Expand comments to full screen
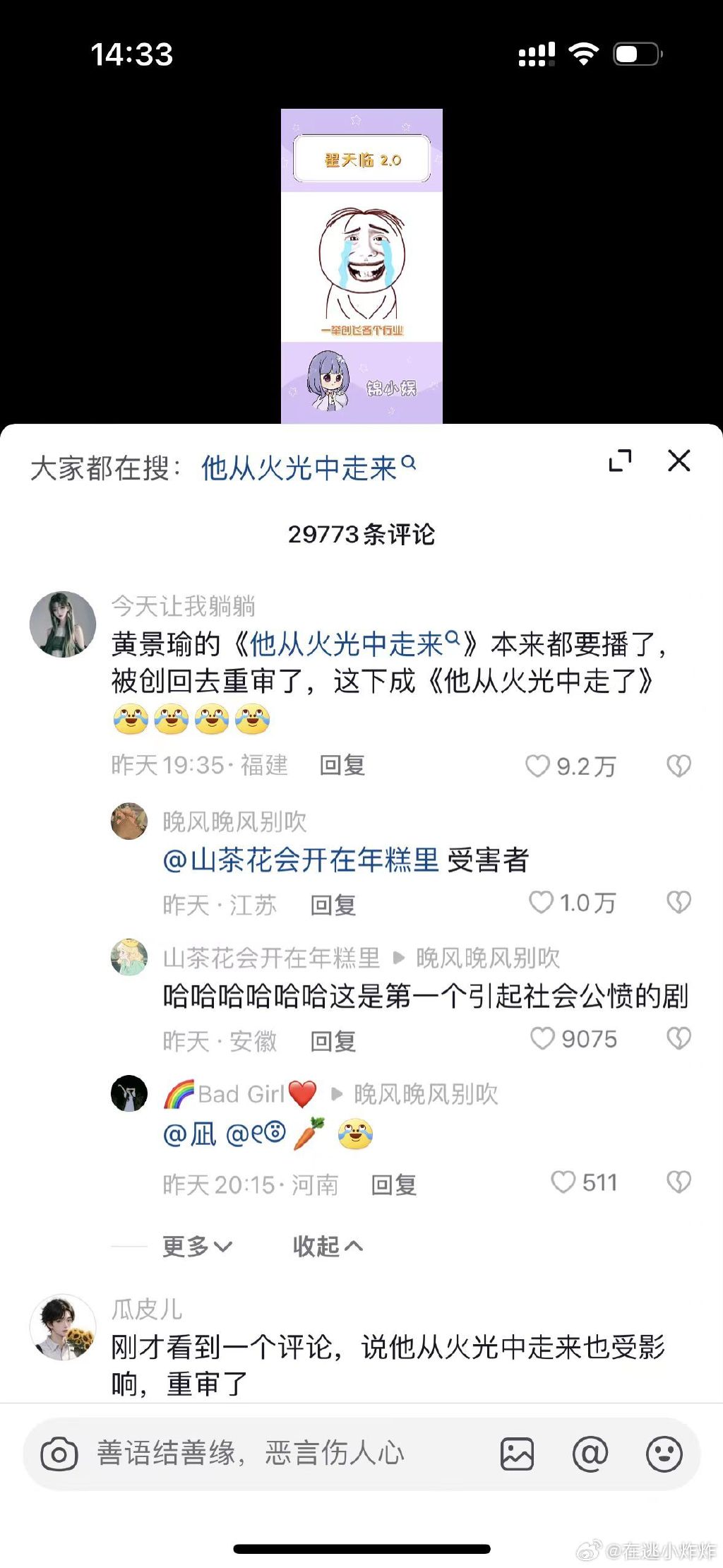The width and height of the screenshot is (723, 1568). (620, 461)
